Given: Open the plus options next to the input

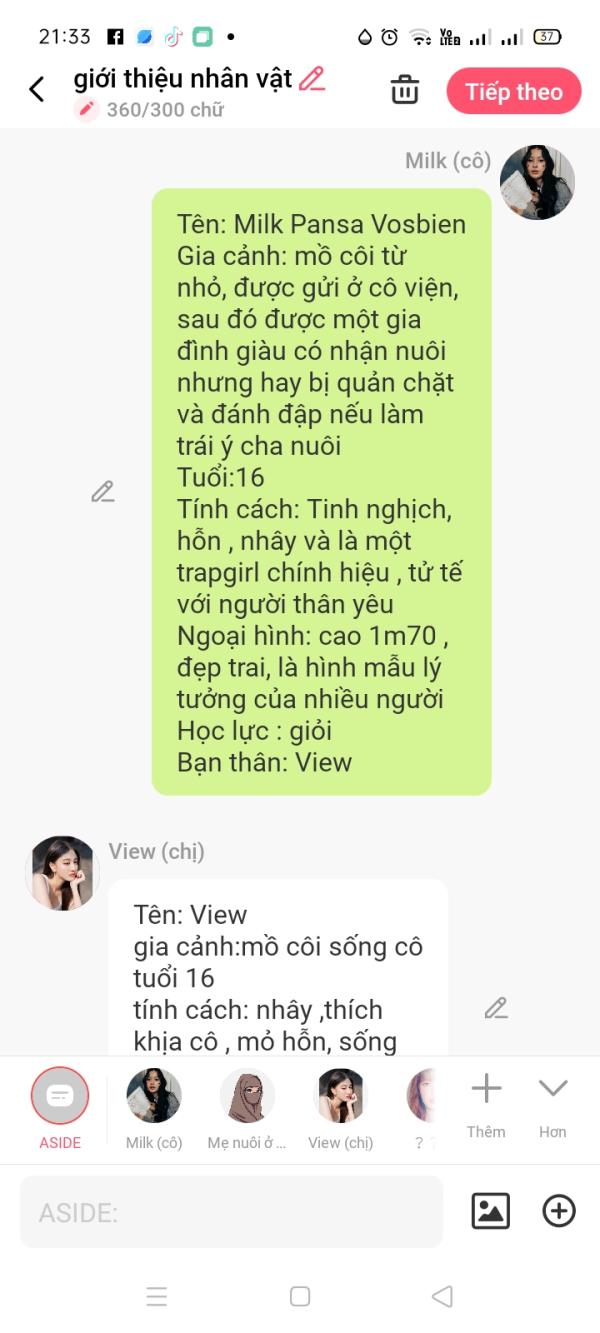Looking at the screenshot, I should 559,1211.
